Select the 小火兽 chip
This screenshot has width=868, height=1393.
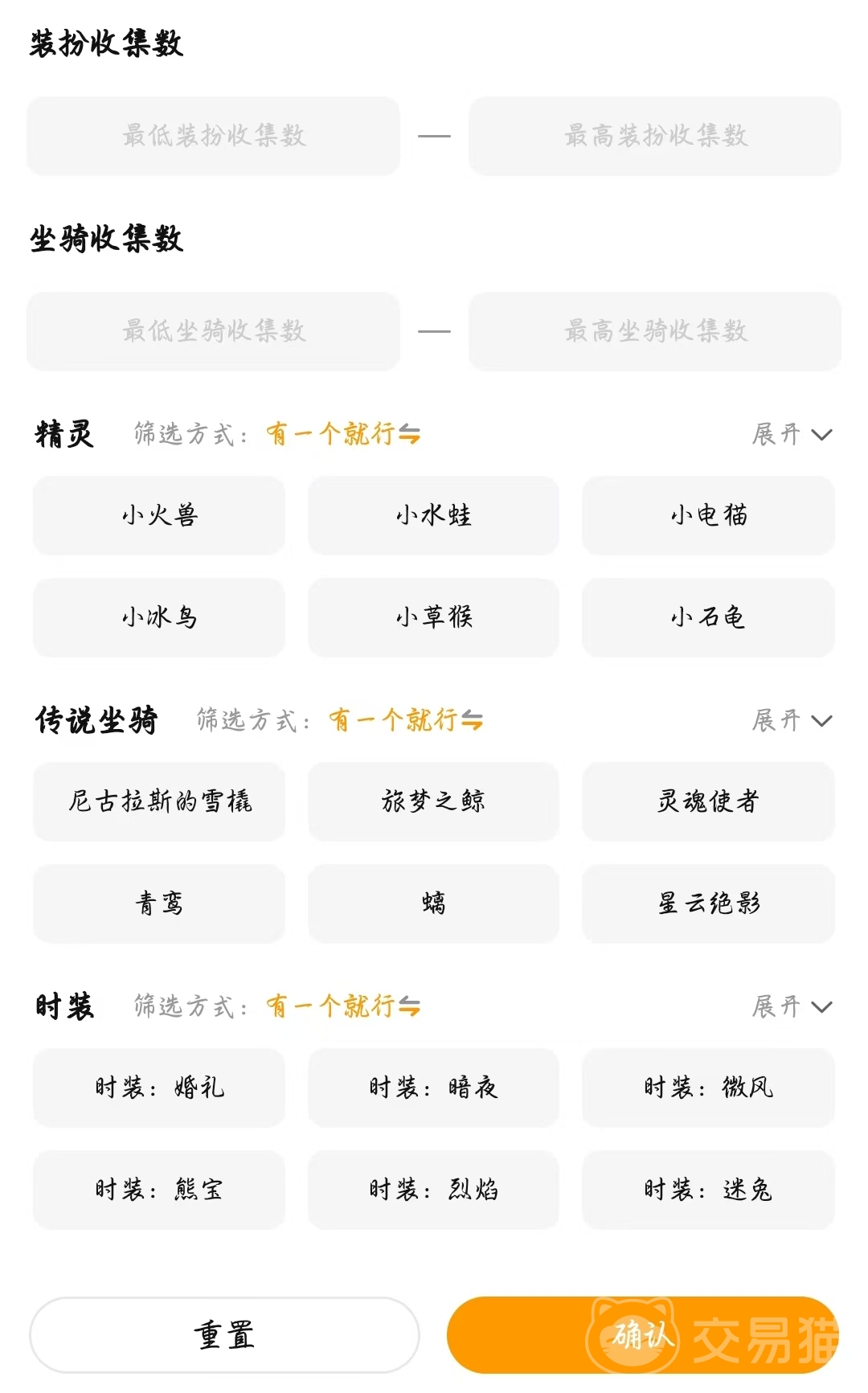pos(159,515)
